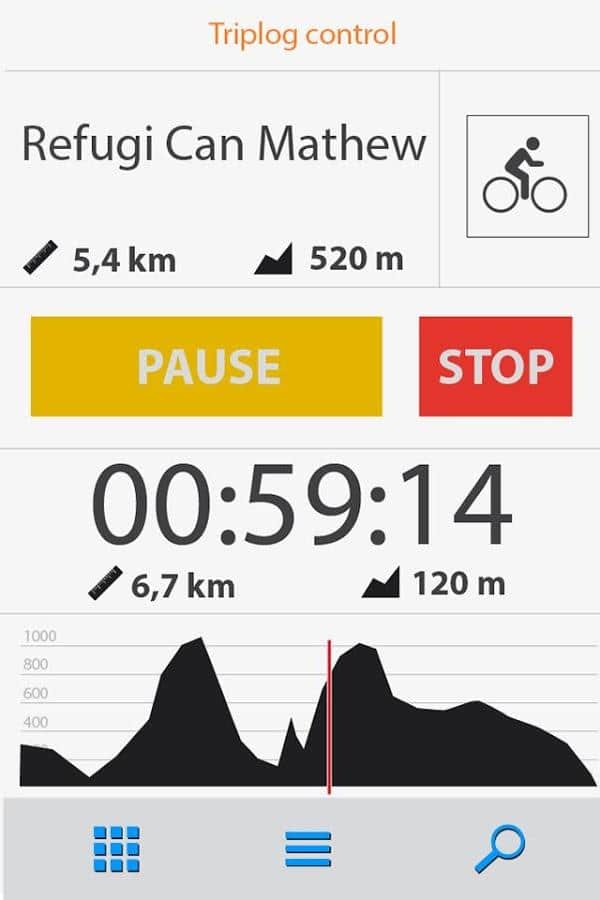Pause the trip recording
The image size is (600, 900).
click(x=206, y=366)
